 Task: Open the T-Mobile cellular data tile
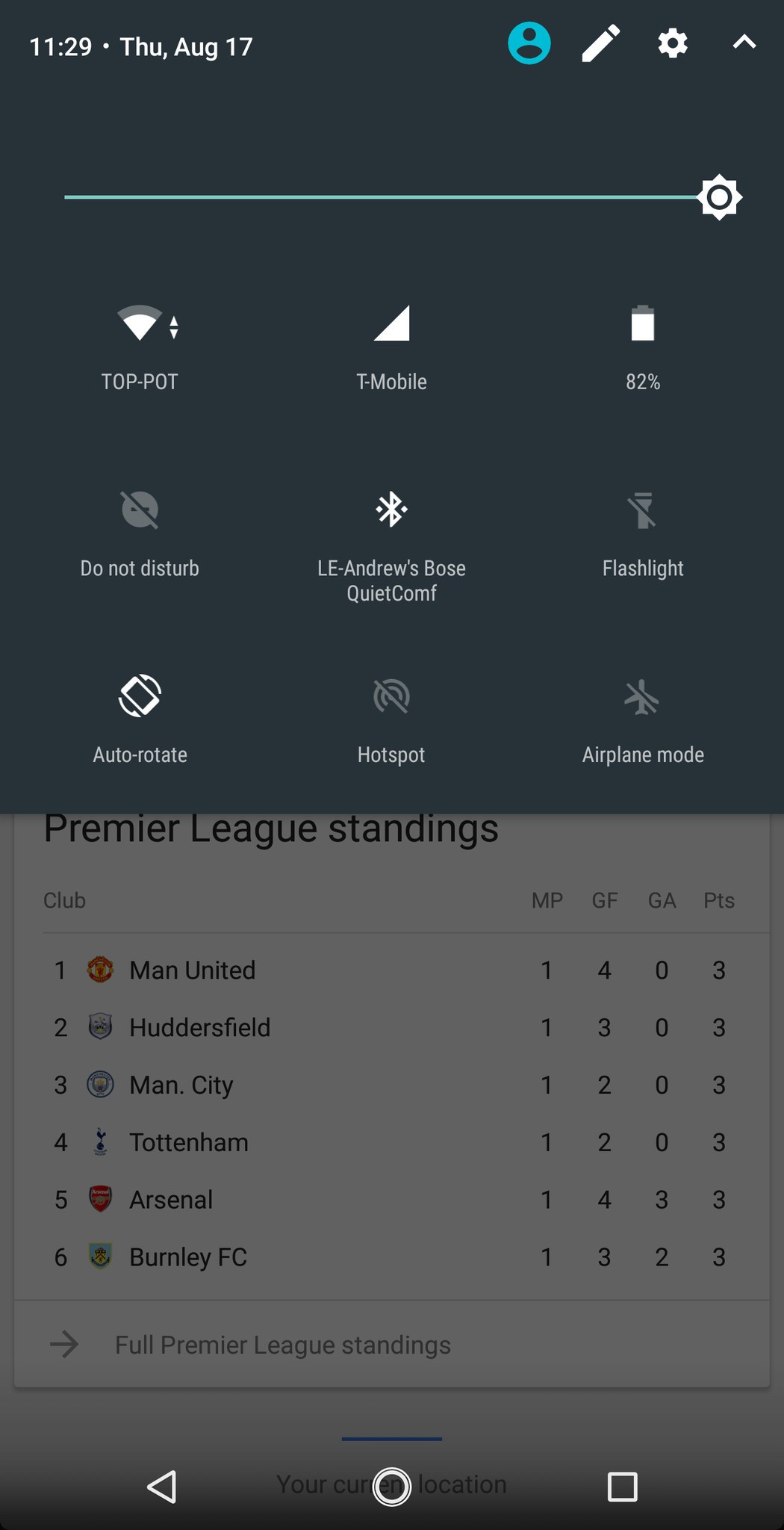(391, 347)
